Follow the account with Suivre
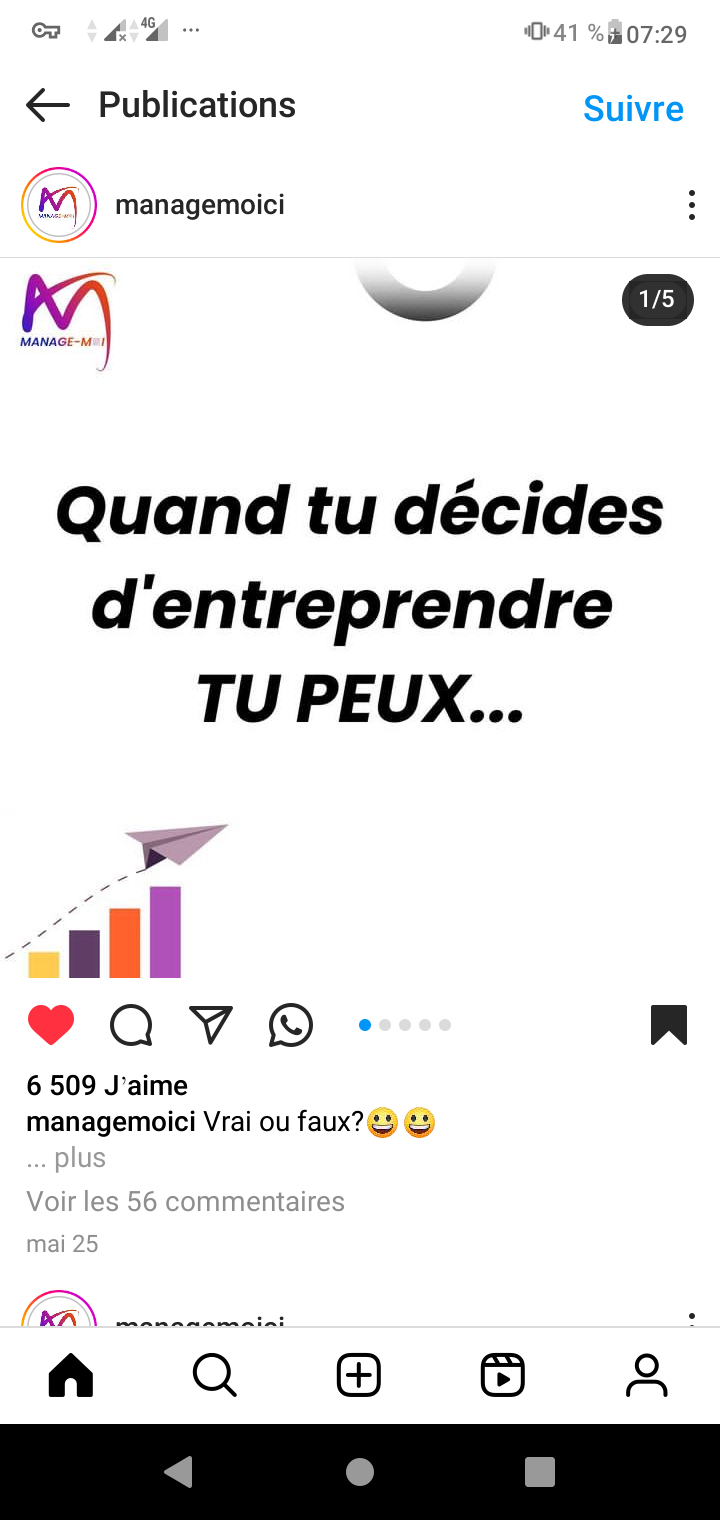Screen dimensions: 720x1520 pyautogui.click(x=633, y=108)
